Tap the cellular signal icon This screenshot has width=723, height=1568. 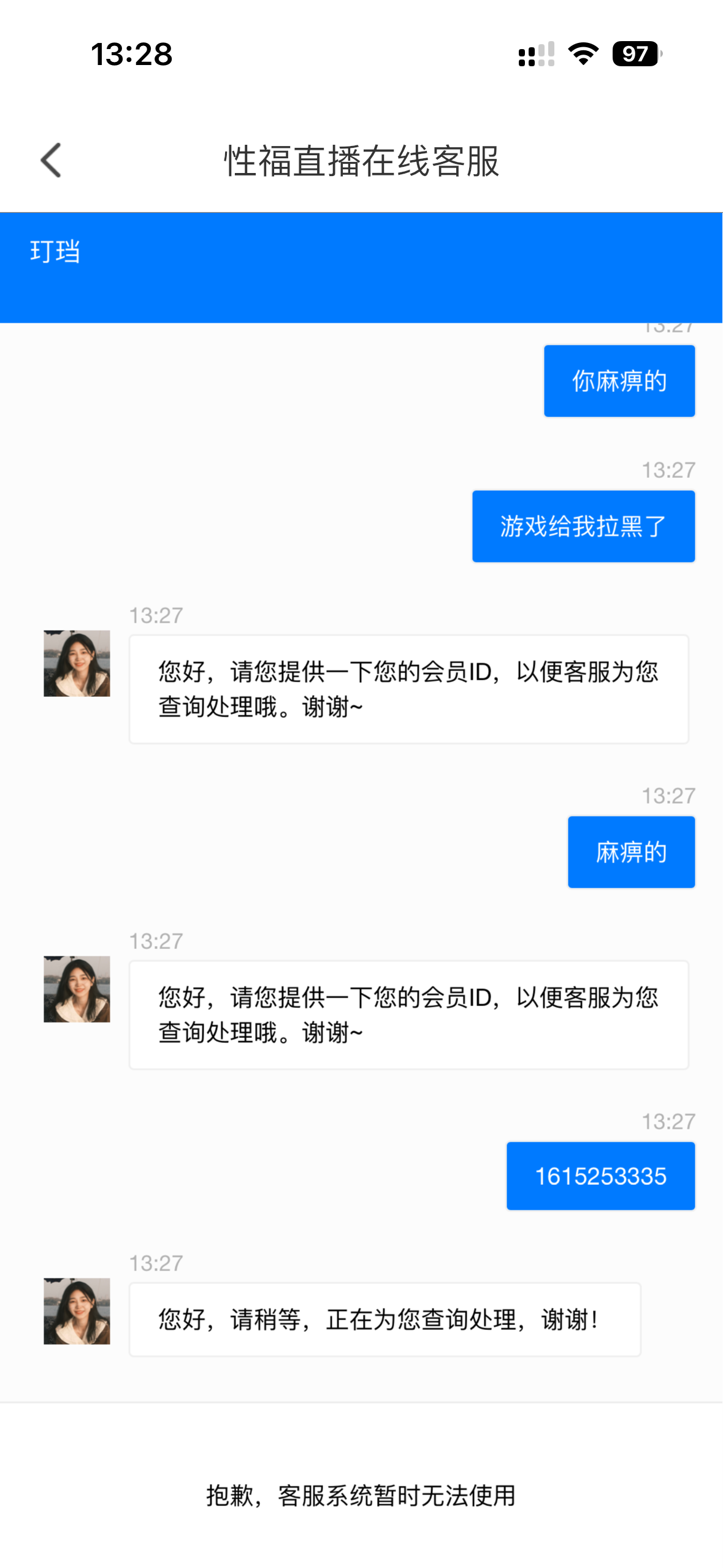[535, 55]
